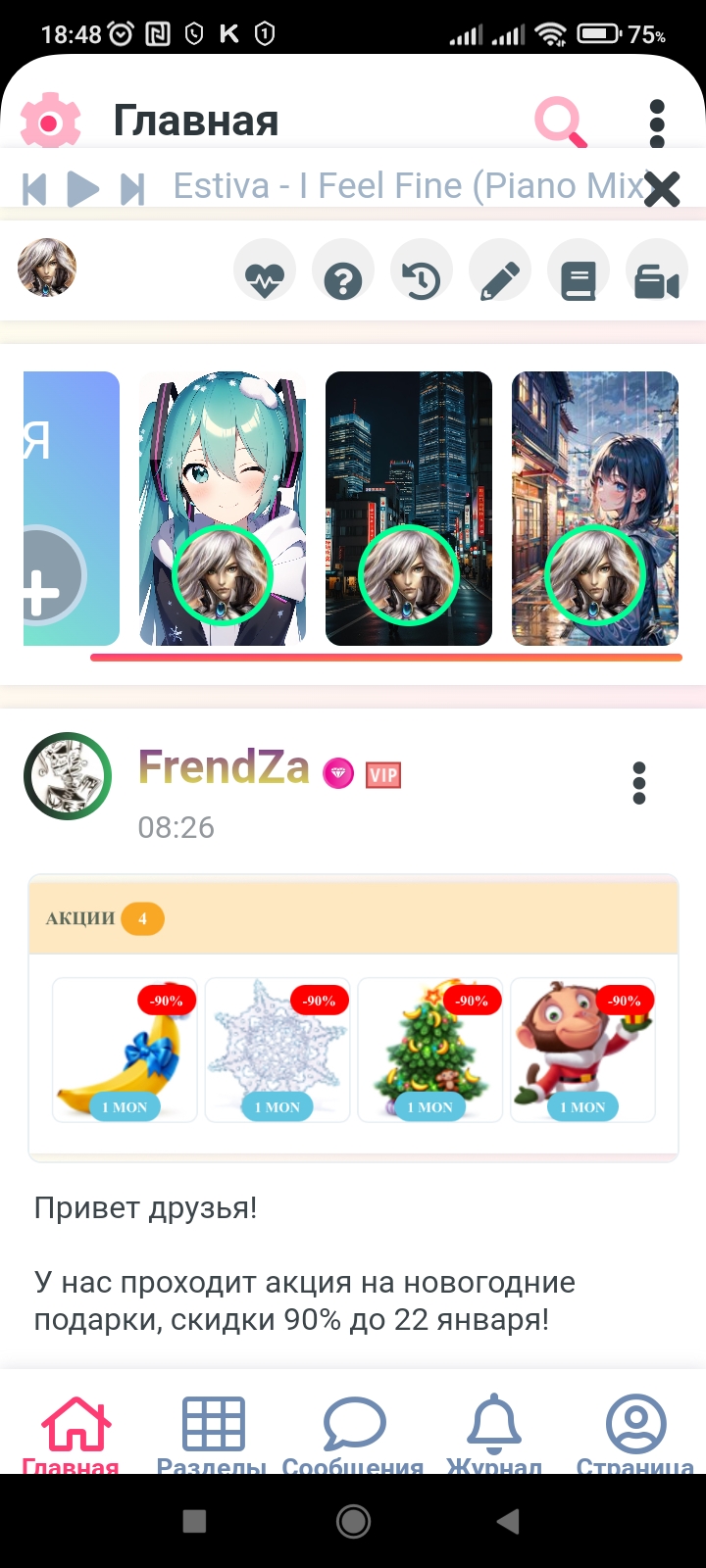Image resolution: width=706 pixels, height=1568 pixels.
Task: Open settings via the pink gear icon
Action: point(51,122)
